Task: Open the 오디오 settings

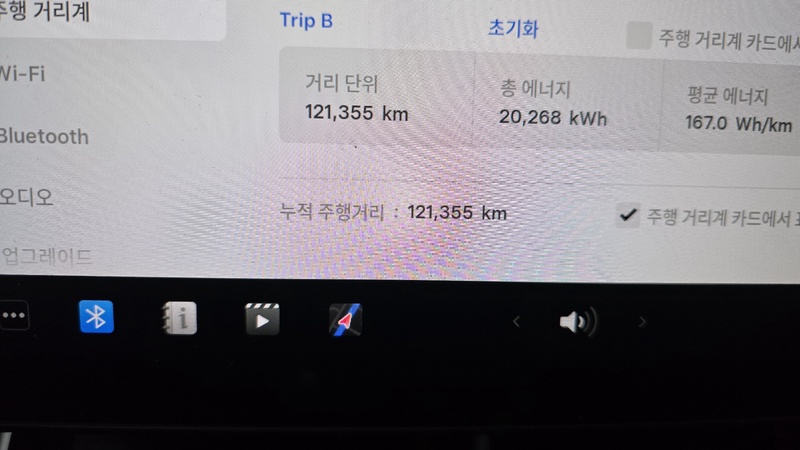Action: click(28, 197)
